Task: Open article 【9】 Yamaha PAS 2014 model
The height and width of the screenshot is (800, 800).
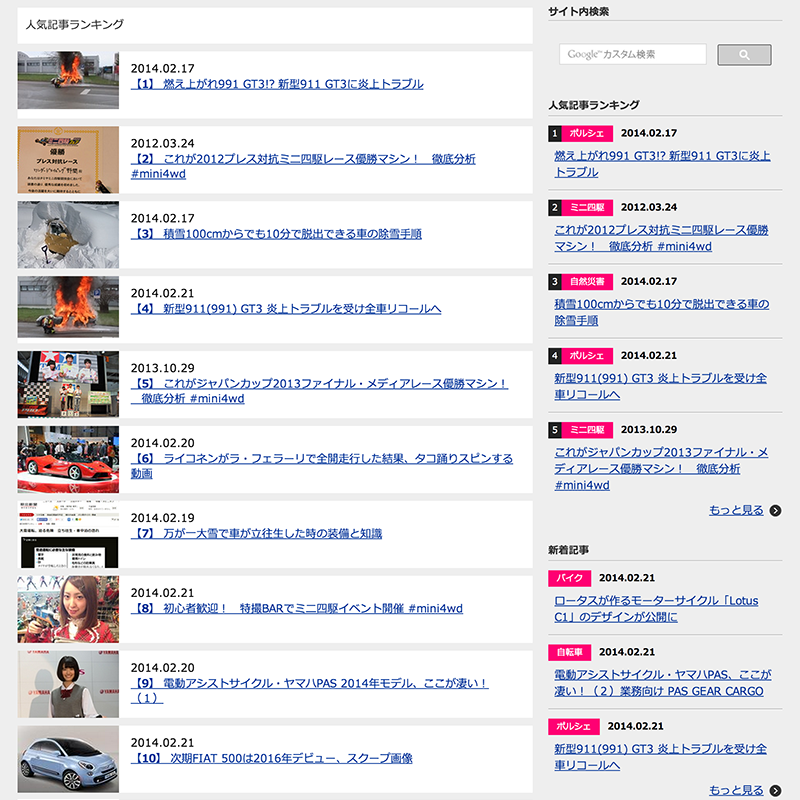Action: click(309, 683)
